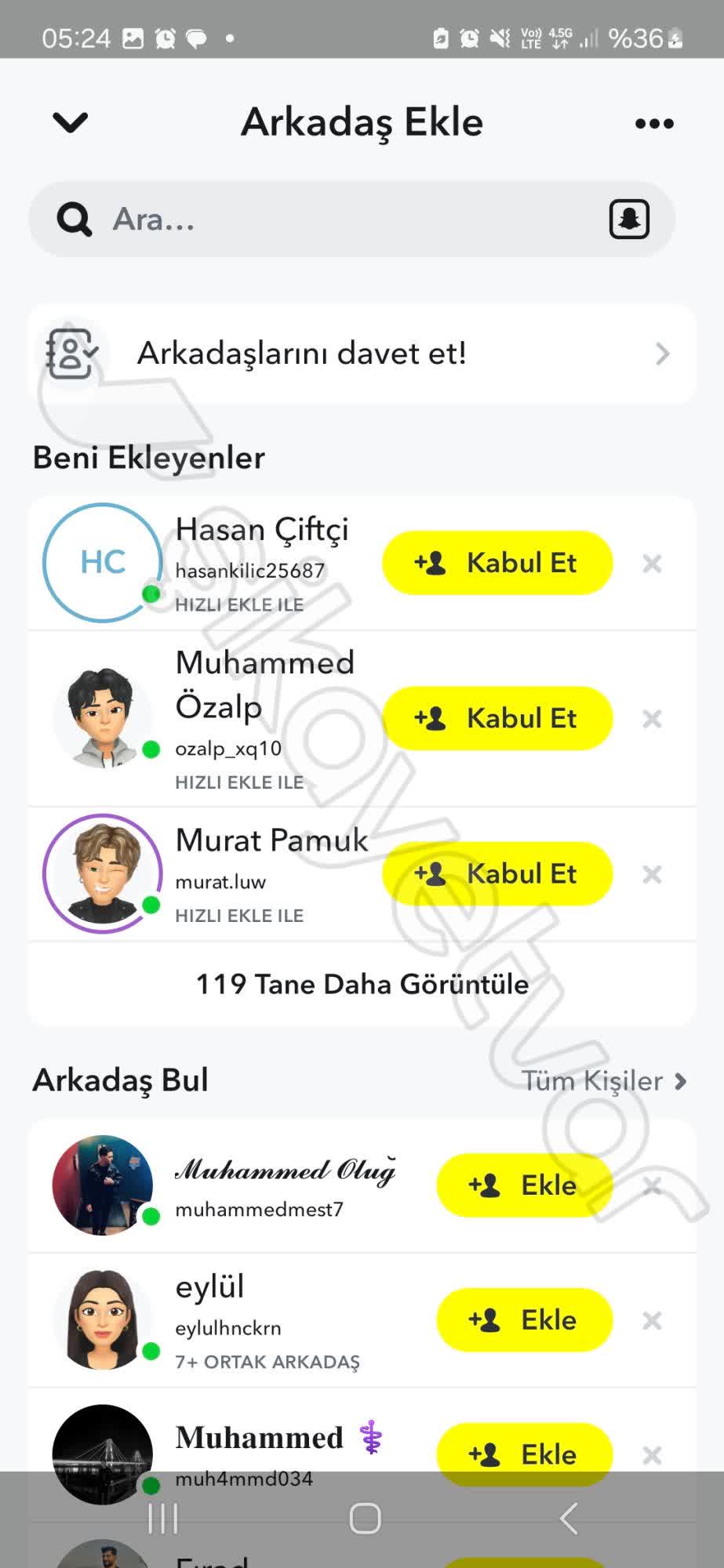Screen dimensions: 724x1568
Task: Dismiss Murat Pamuk's request
Action: tap(652, 873)
